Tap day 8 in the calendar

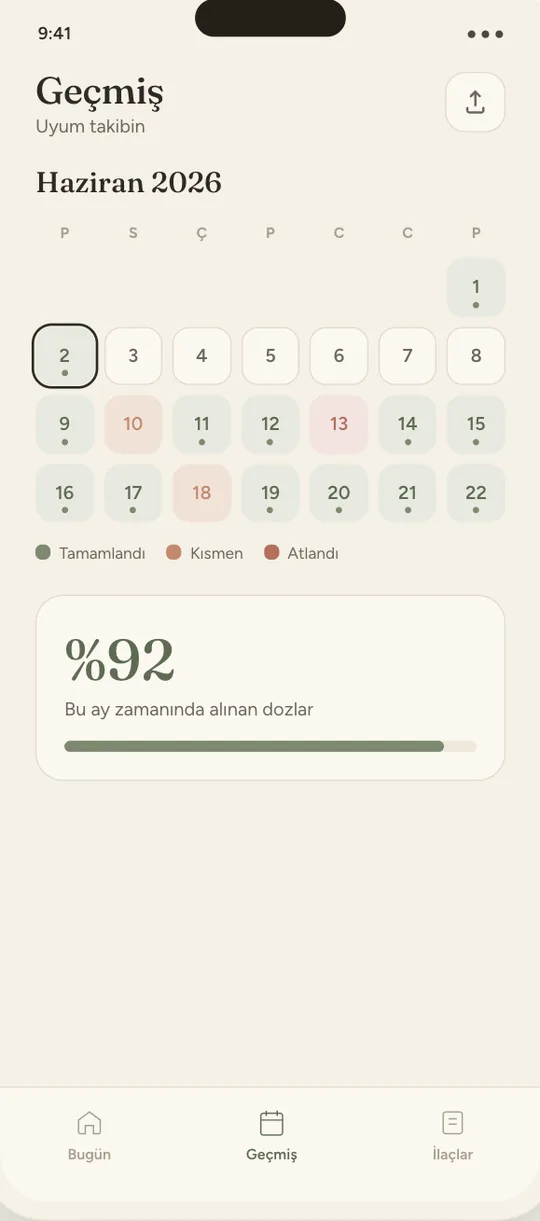tap(476, 356)
